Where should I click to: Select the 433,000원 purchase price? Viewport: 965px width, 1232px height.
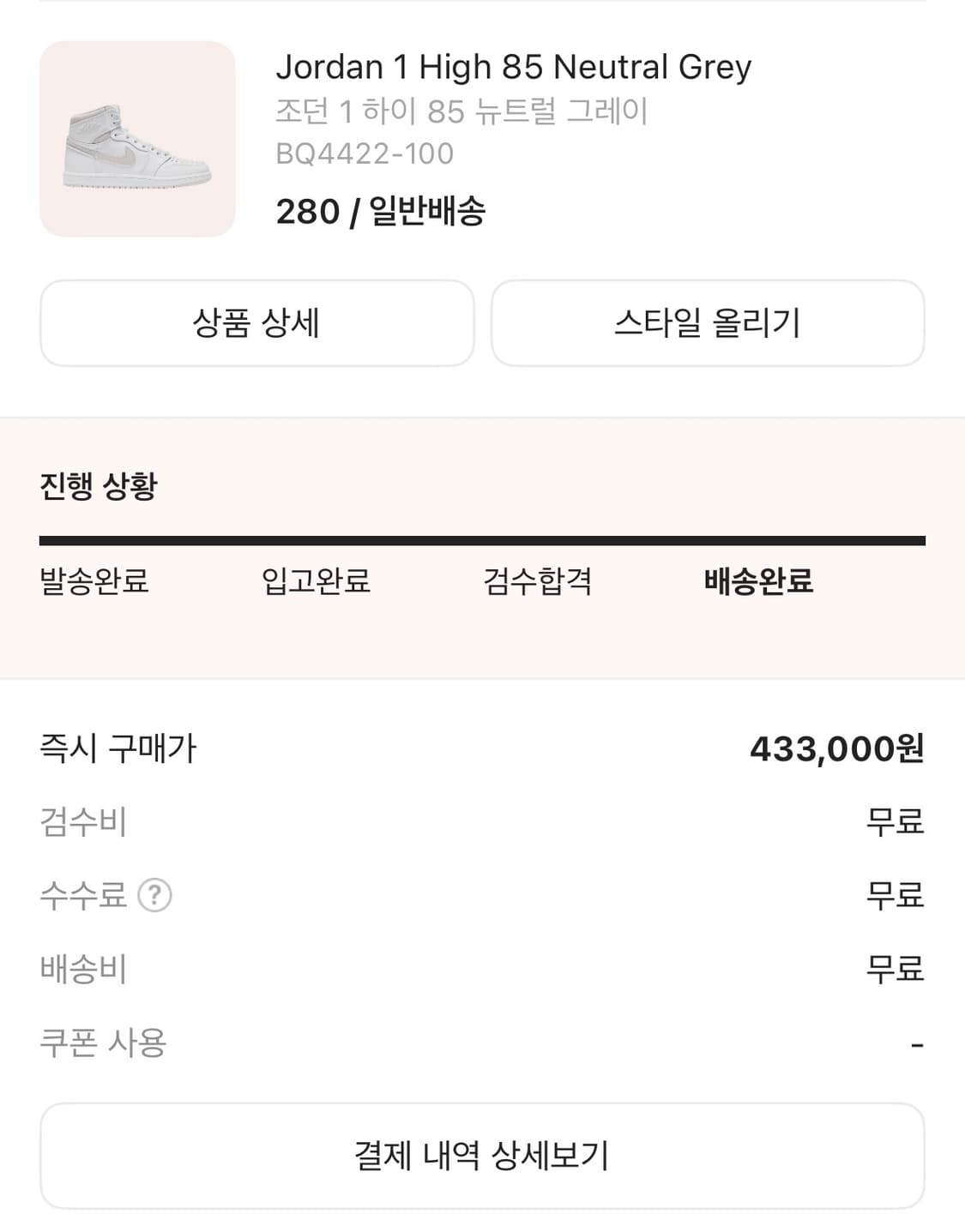(x=836, y=748)
